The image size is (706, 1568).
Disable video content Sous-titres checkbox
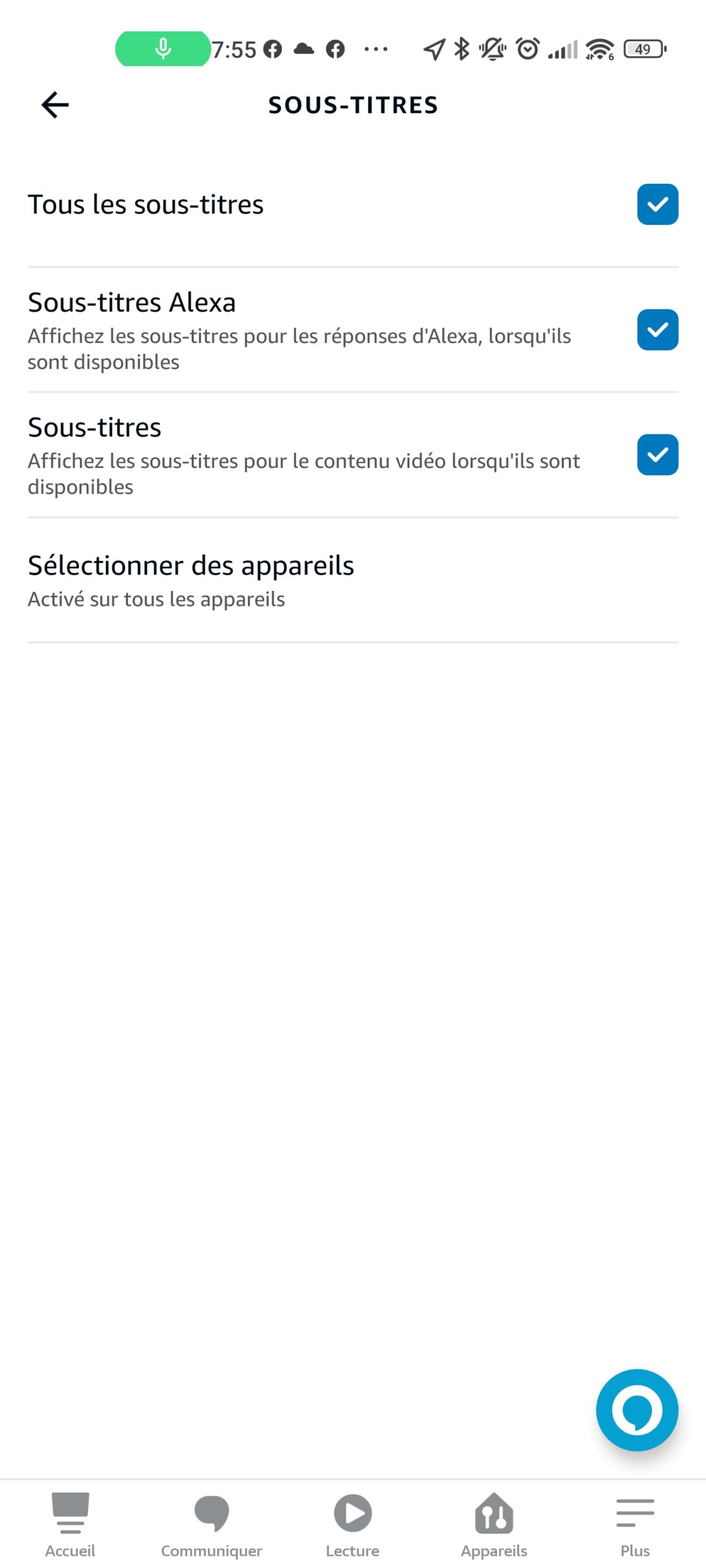(657, 454)
